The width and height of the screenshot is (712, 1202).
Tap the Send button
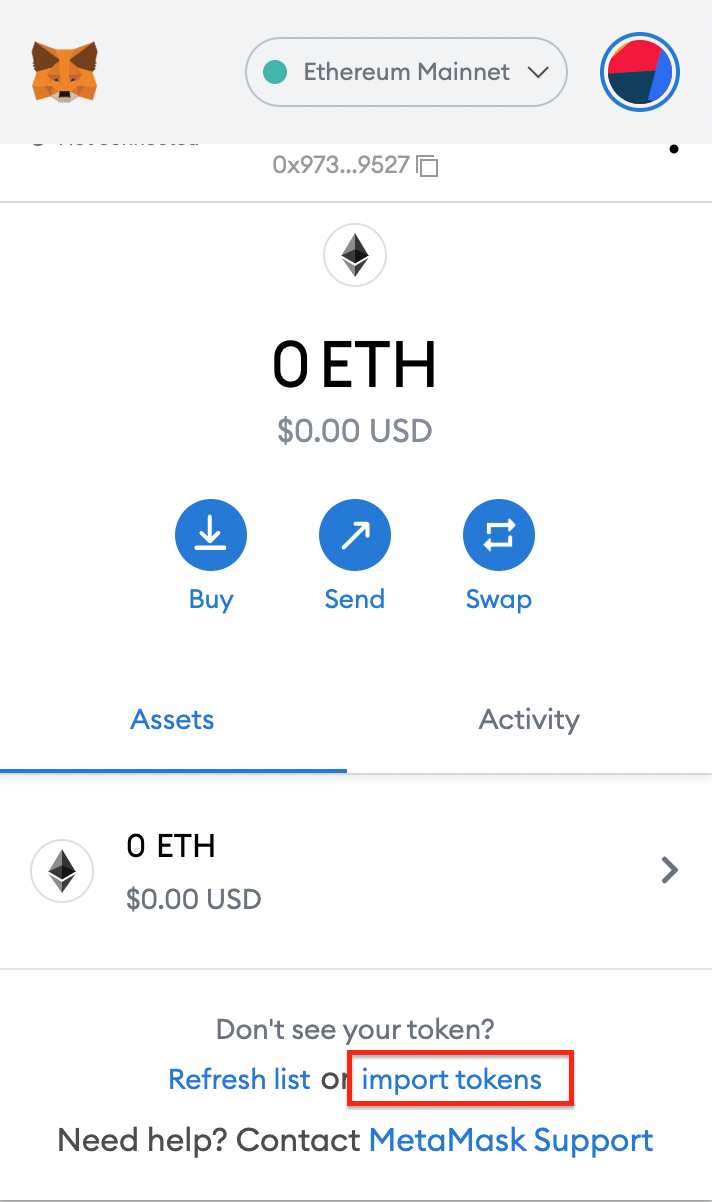(355, 557)
